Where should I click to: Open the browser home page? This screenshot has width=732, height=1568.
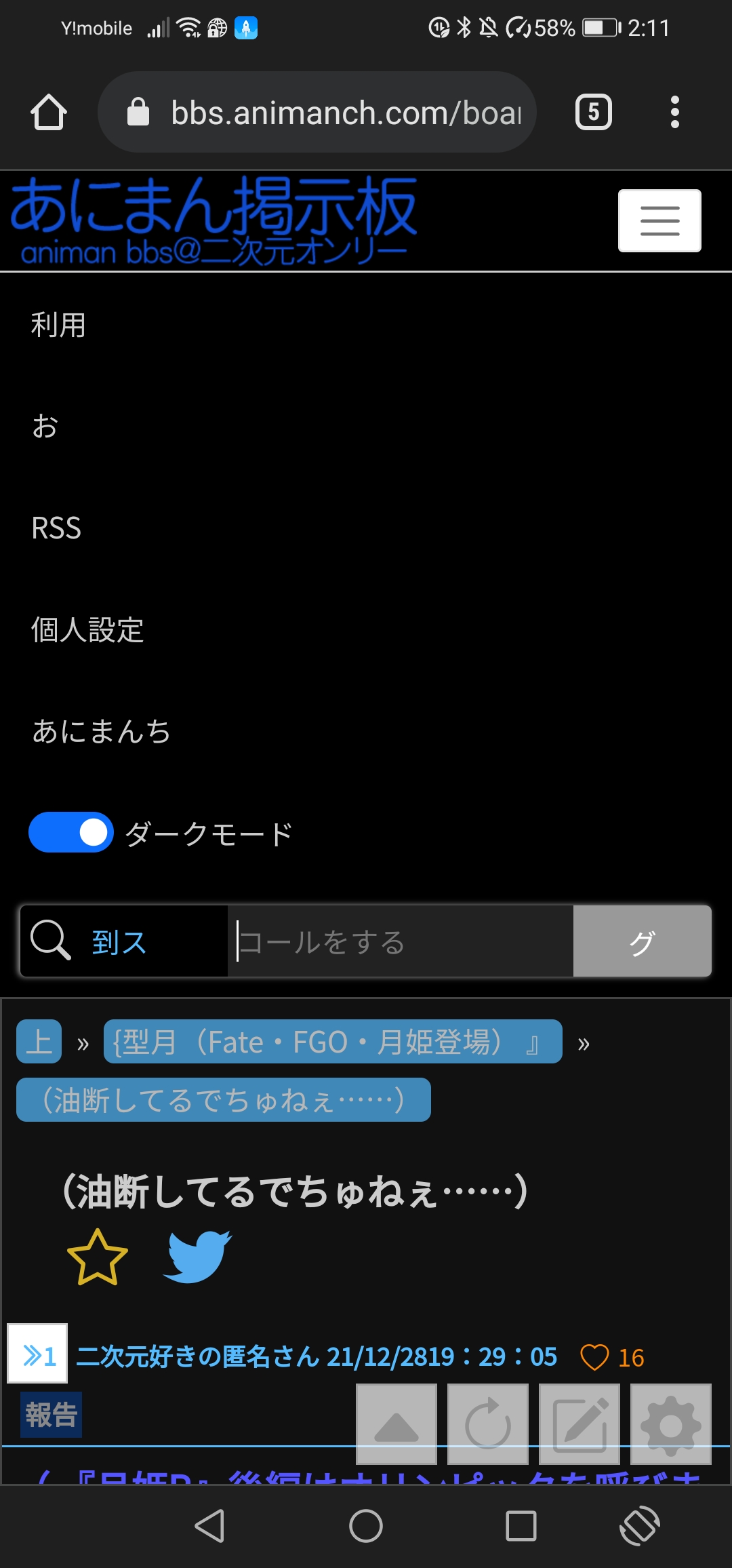coord(49,112)
